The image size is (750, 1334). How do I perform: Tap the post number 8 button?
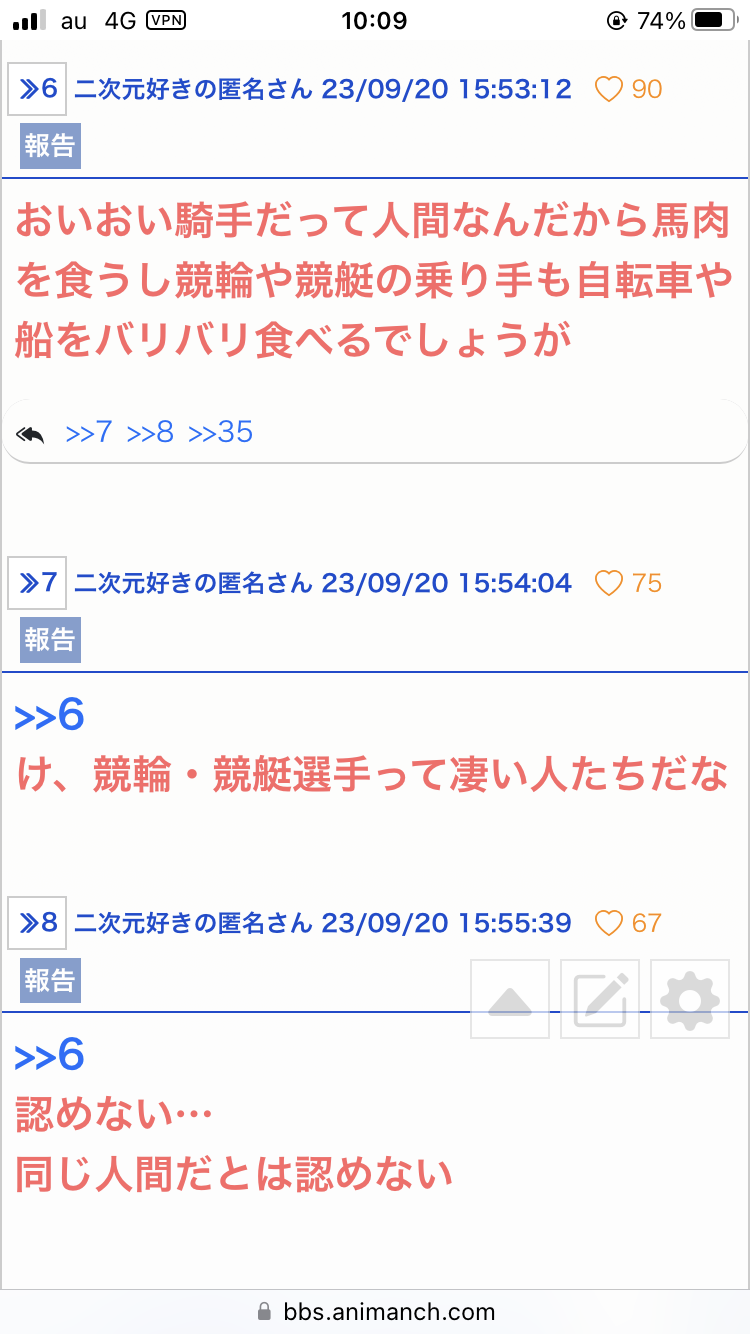[x=37, y=923]
